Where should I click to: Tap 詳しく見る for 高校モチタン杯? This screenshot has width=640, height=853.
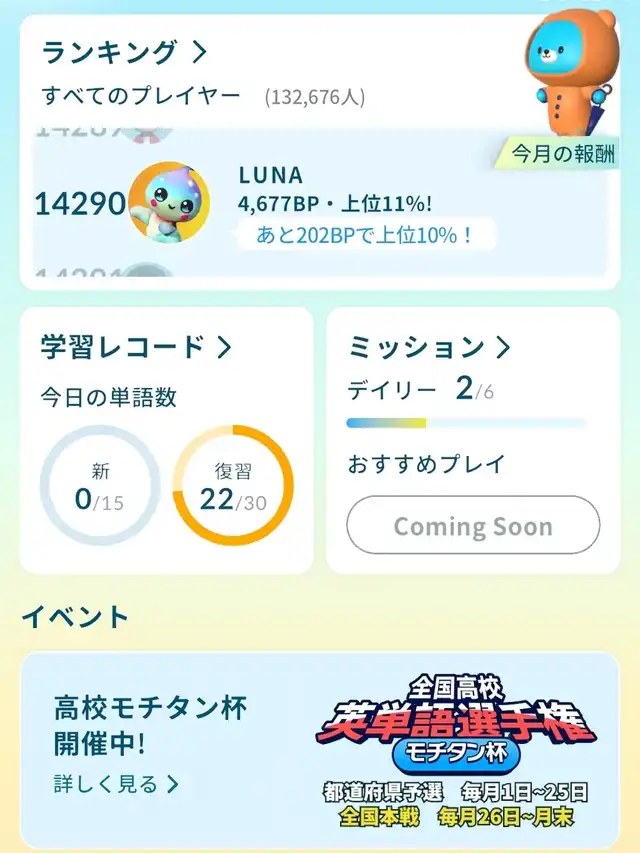tap(116, 784)
